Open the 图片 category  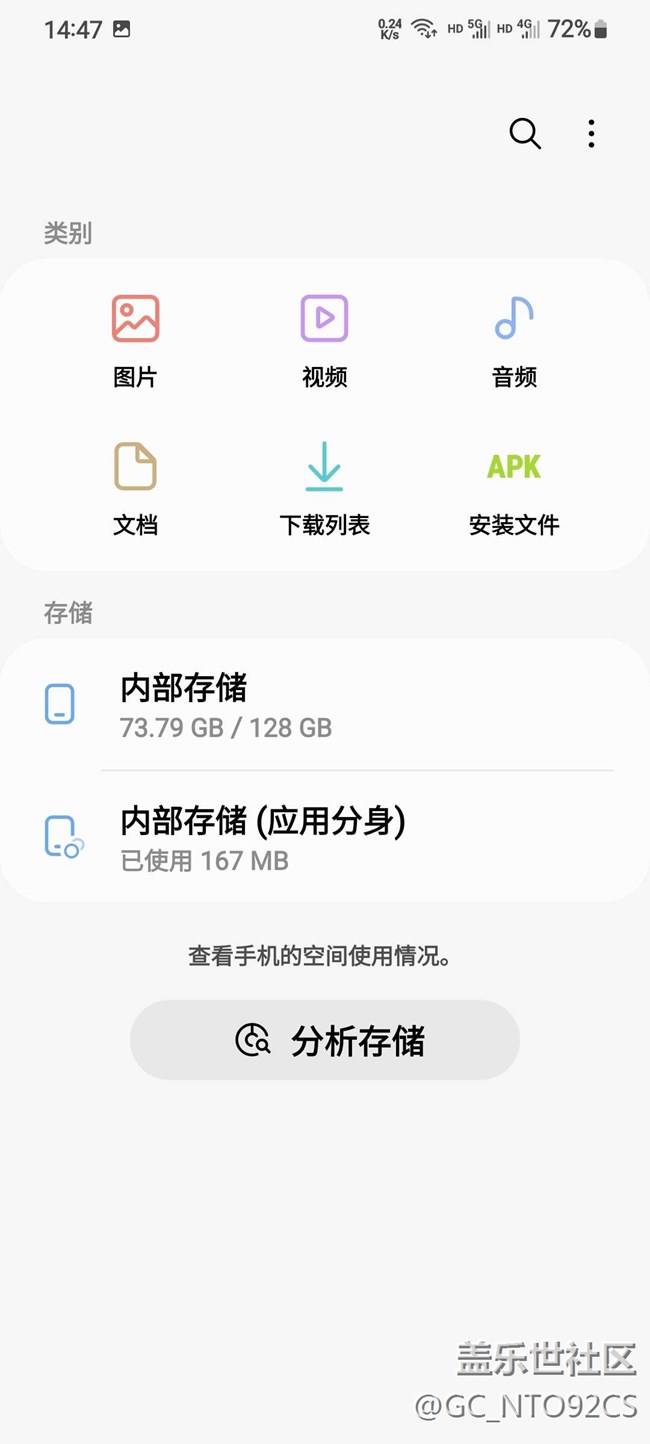click(x=135, y=342)
